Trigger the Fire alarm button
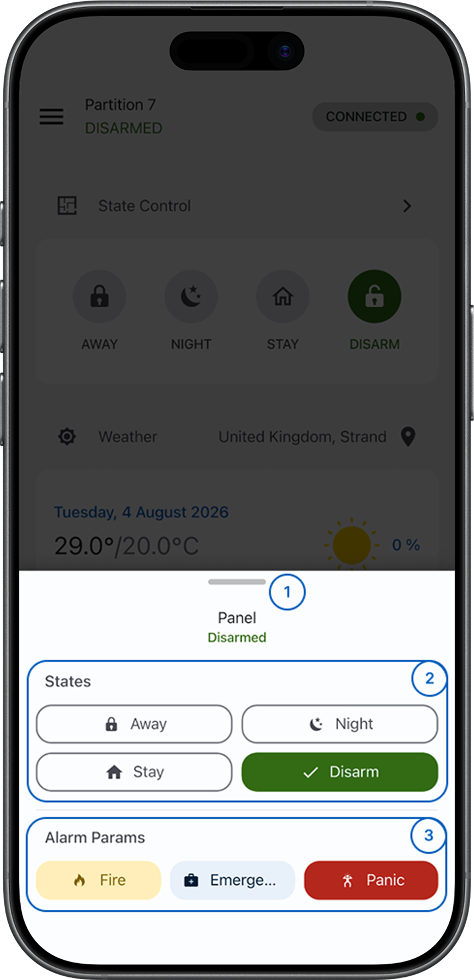The width and height of the screenshot is (474, 980). tap(99, 880)
